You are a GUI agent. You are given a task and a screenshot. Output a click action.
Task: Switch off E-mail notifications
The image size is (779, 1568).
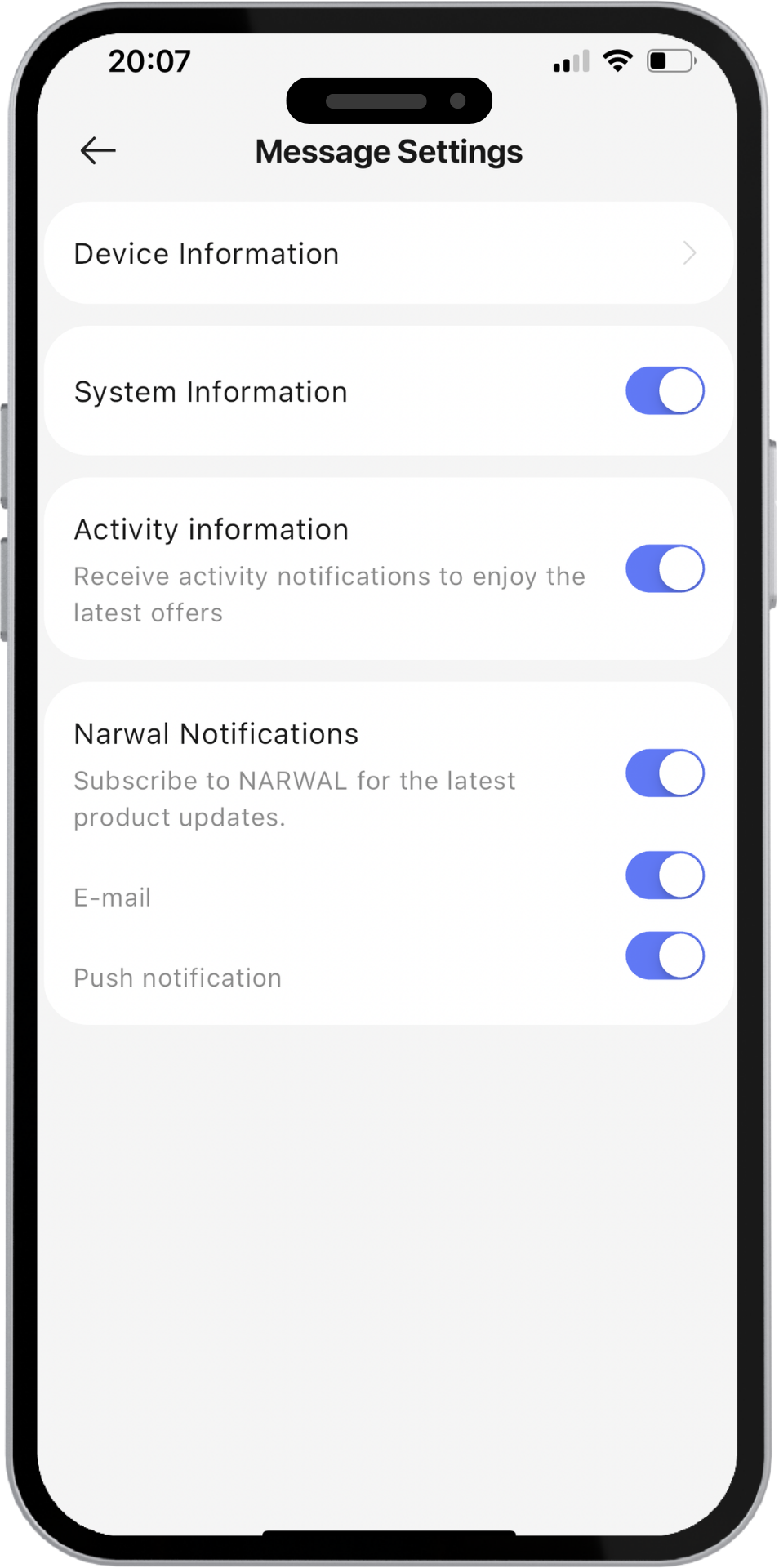click(665, 875)
